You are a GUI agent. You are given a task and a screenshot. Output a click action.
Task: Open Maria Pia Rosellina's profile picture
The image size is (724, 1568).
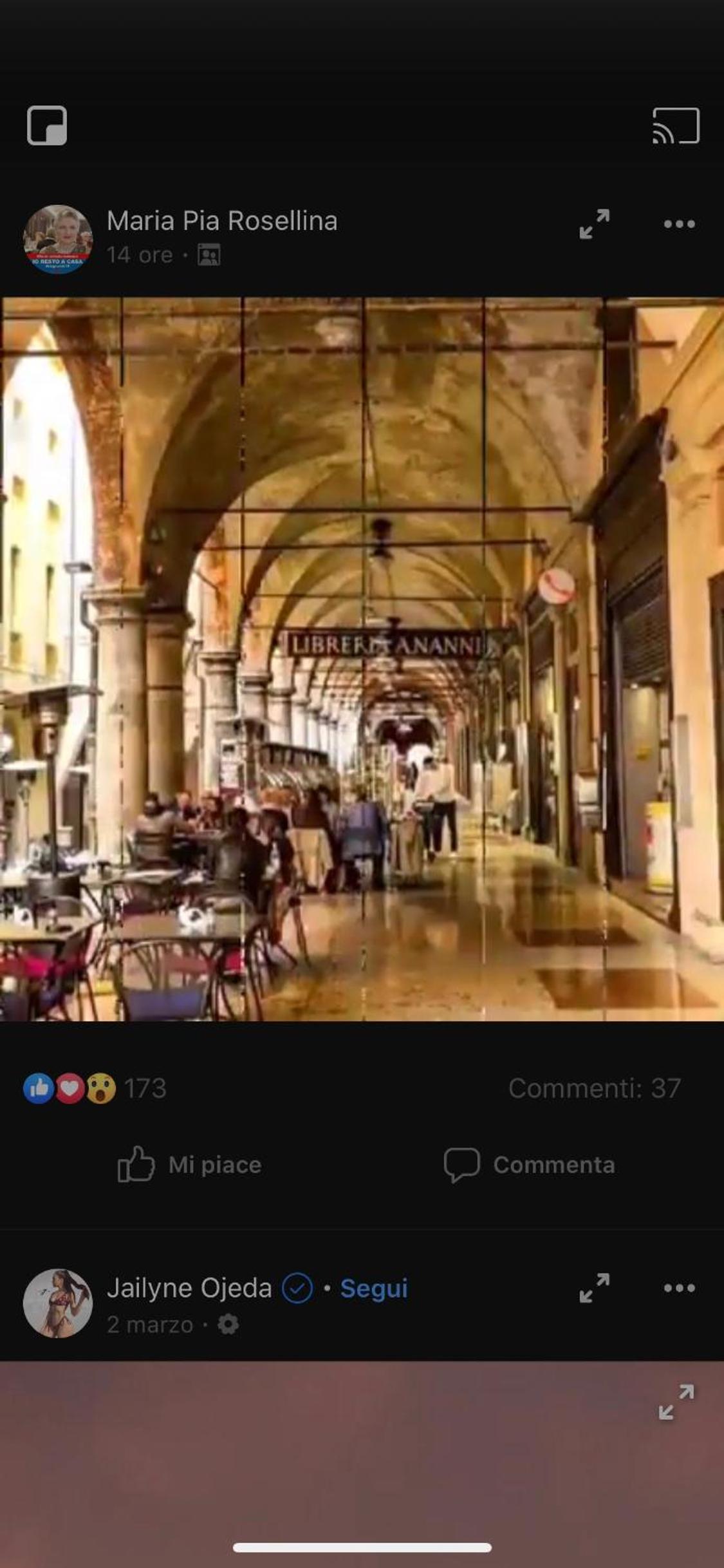coord(58,240)
